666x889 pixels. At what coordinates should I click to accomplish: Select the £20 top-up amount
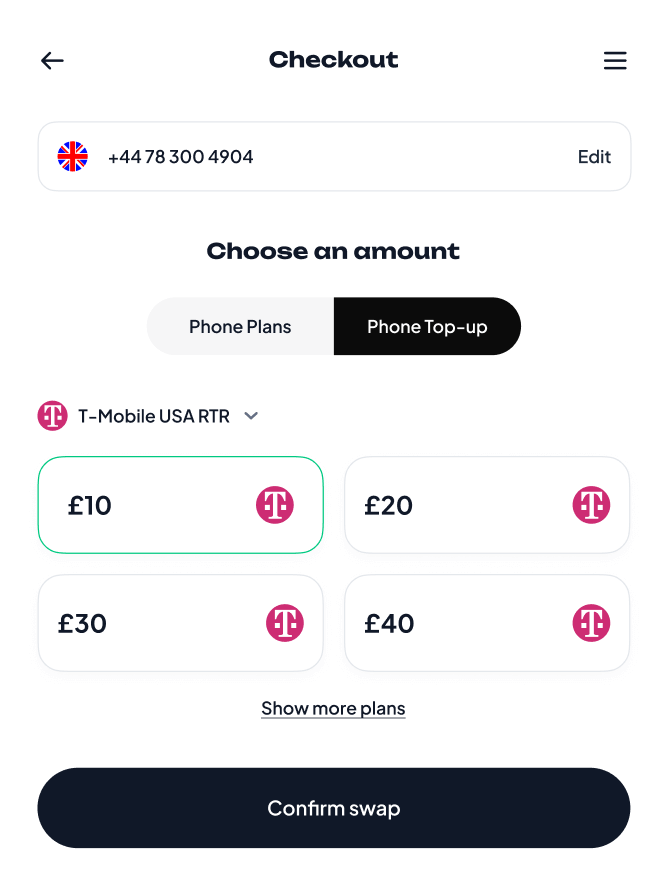(487, 505)
